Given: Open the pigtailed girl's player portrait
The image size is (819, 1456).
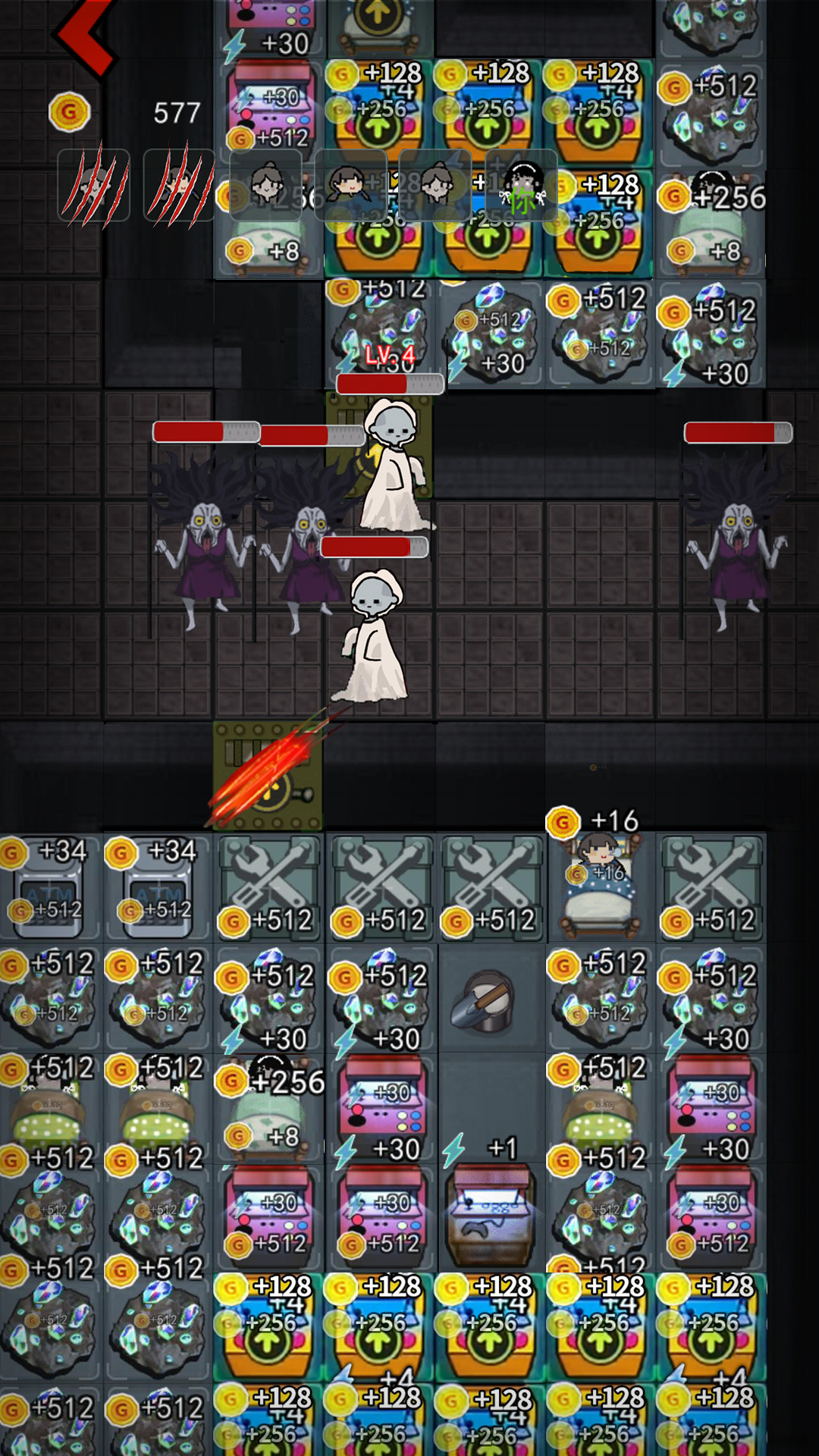Looking at the screenshot, I should [x=350, y=185].
